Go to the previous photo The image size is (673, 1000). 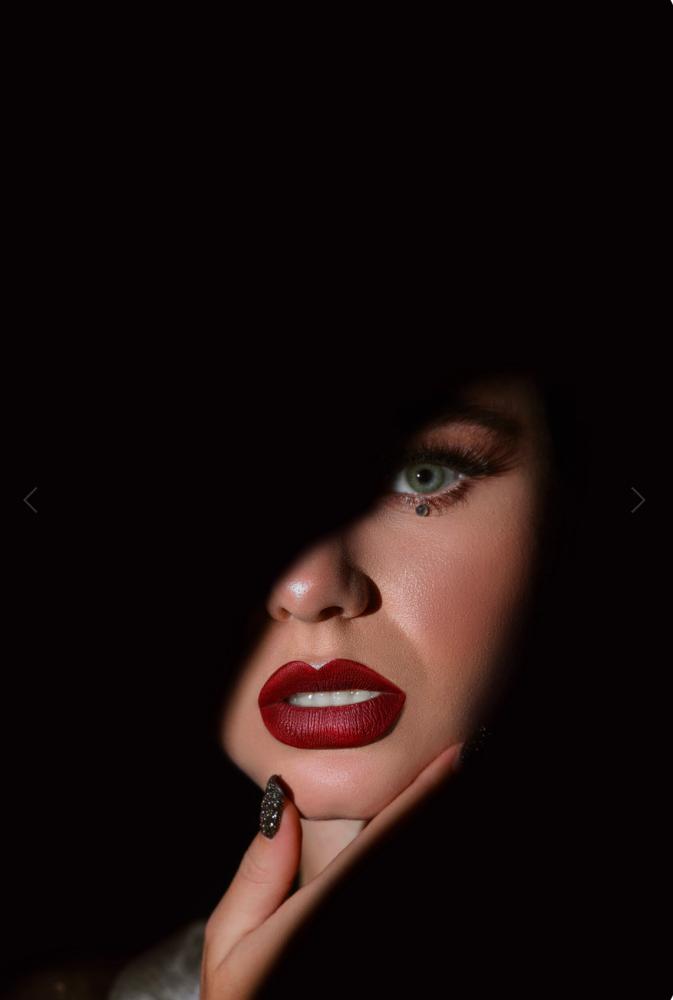(x=30, y=500)
